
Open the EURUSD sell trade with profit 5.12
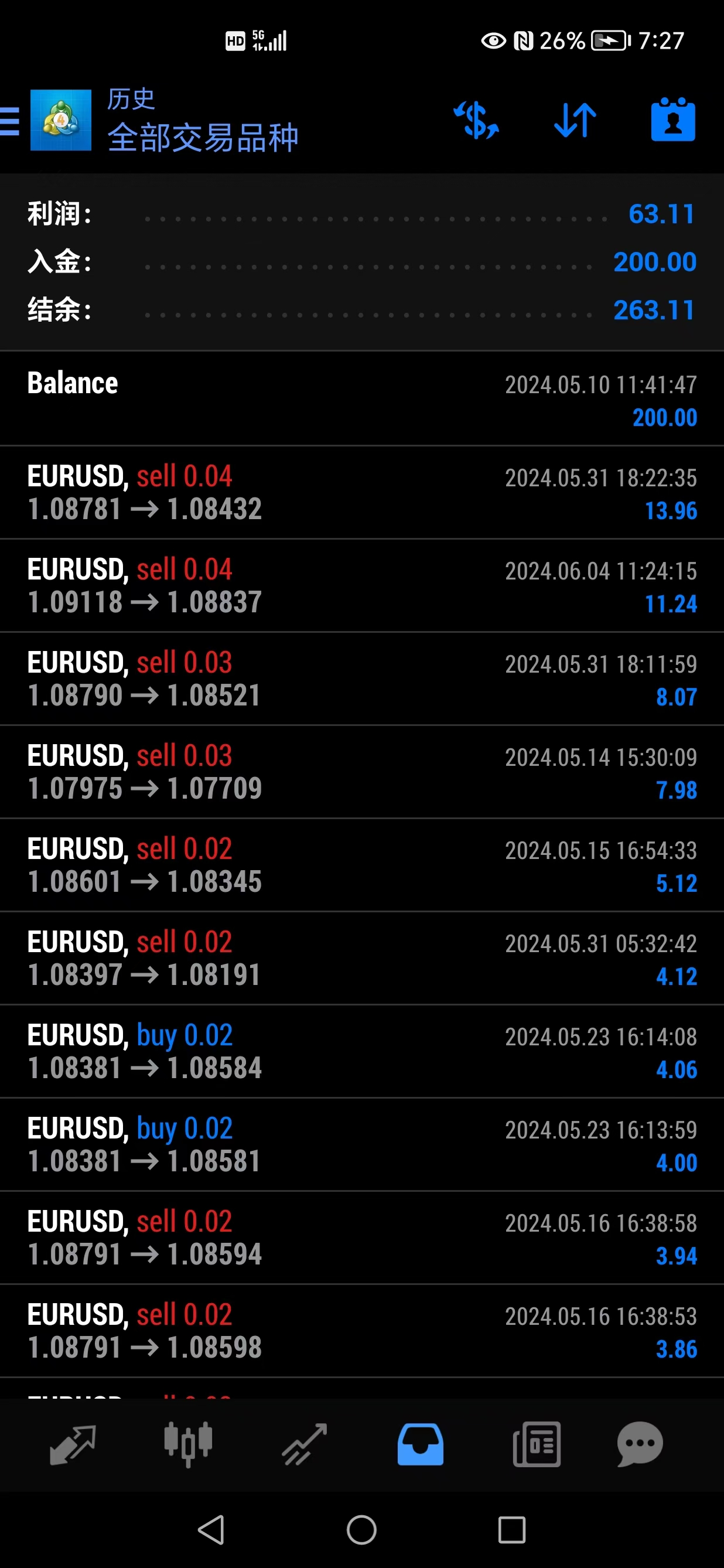[x=361, y=865]
